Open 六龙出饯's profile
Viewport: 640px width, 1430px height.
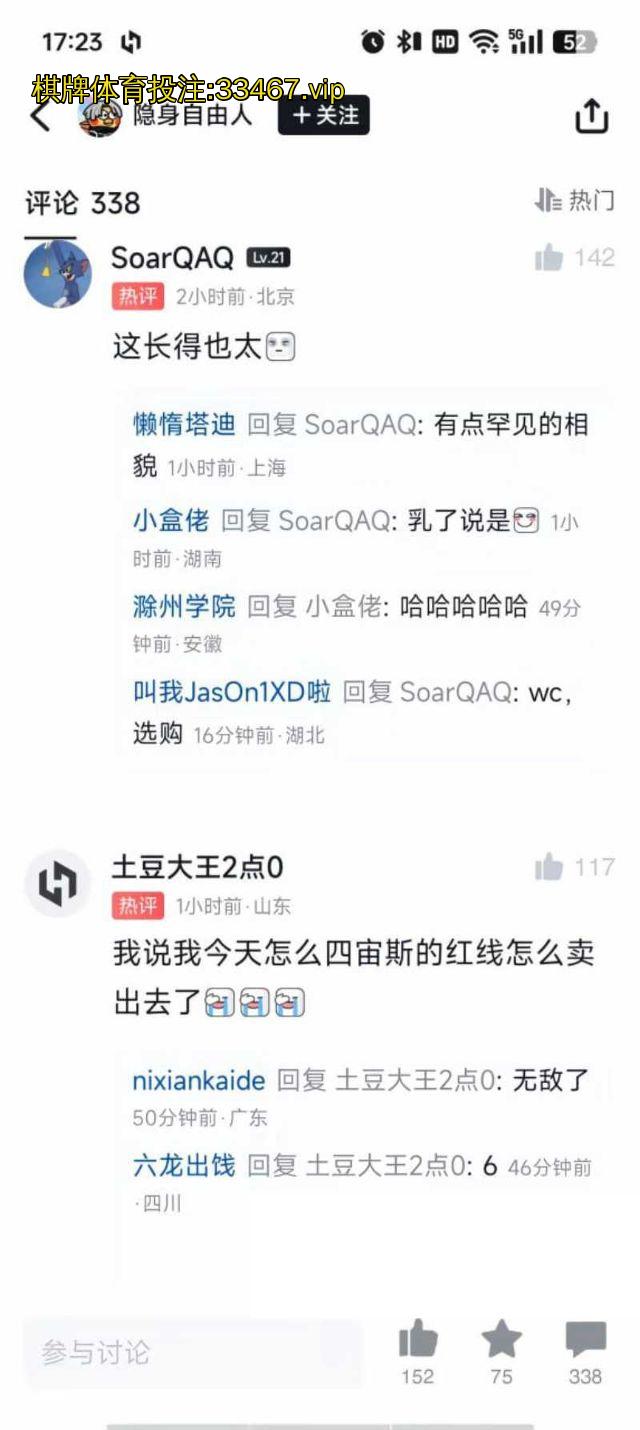184,1166
